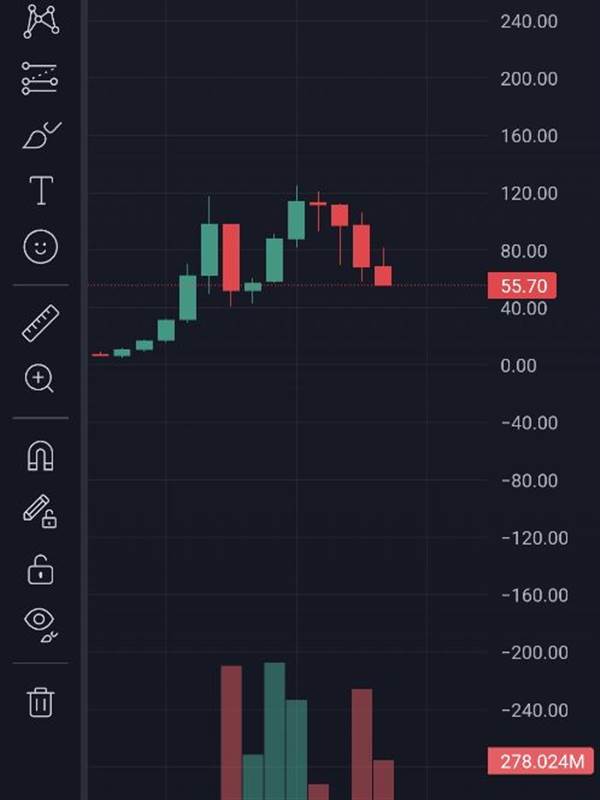Remove drawings with the trash icon
This screenshot has height=800, width=600.
[x=40, y=703]
